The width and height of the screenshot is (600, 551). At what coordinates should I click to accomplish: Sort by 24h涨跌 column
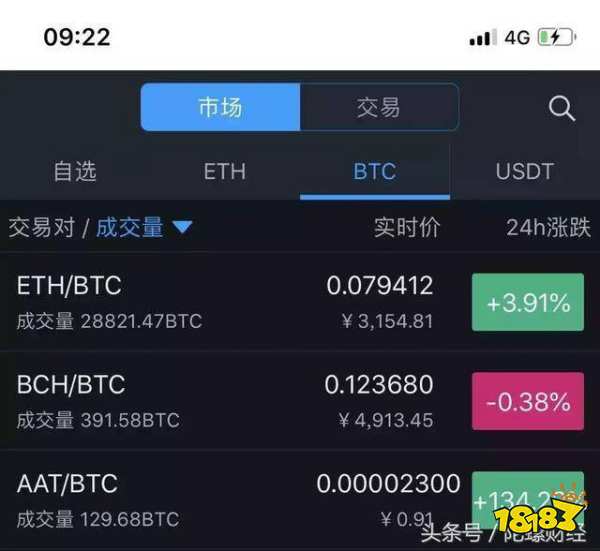(548, 227)
